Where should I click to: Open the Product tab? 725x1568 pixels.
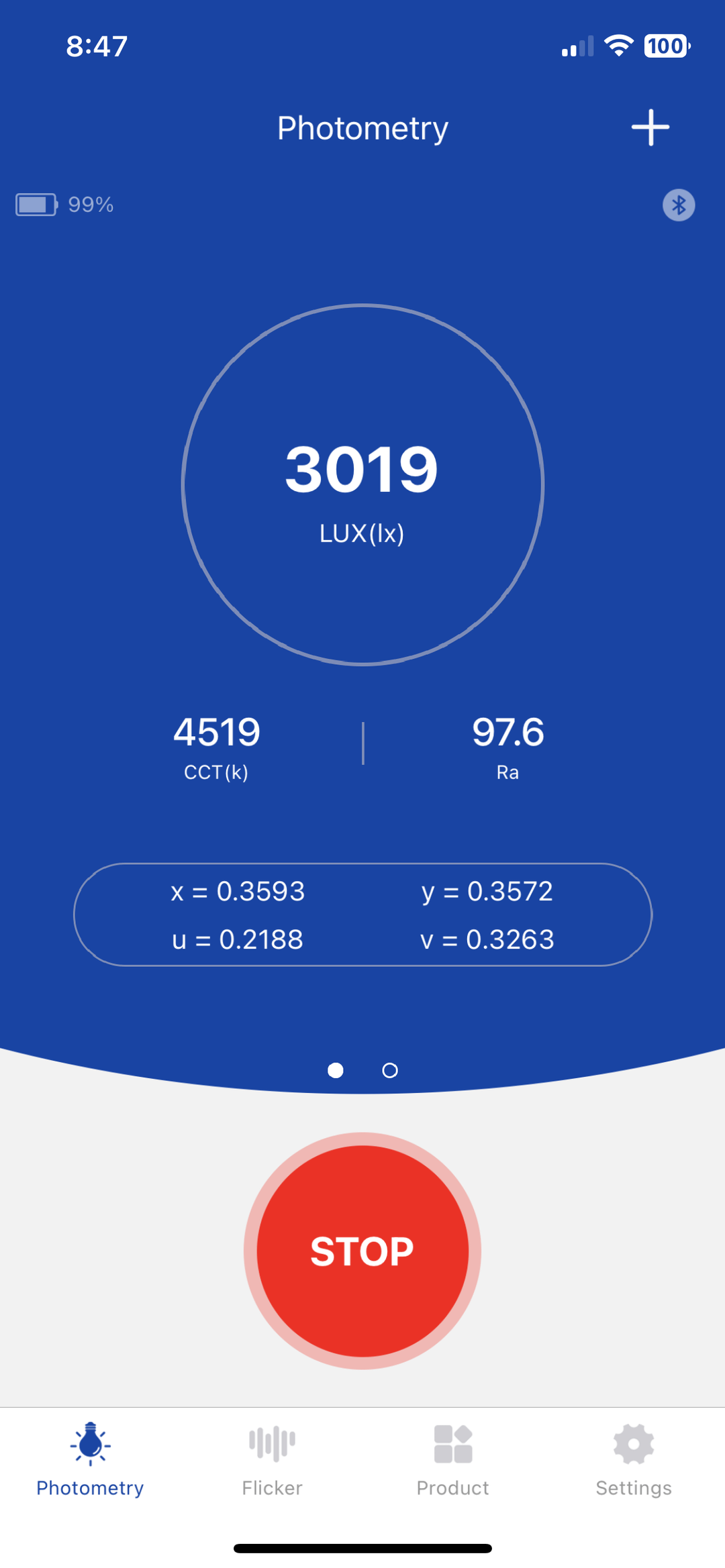point(453,1459)
